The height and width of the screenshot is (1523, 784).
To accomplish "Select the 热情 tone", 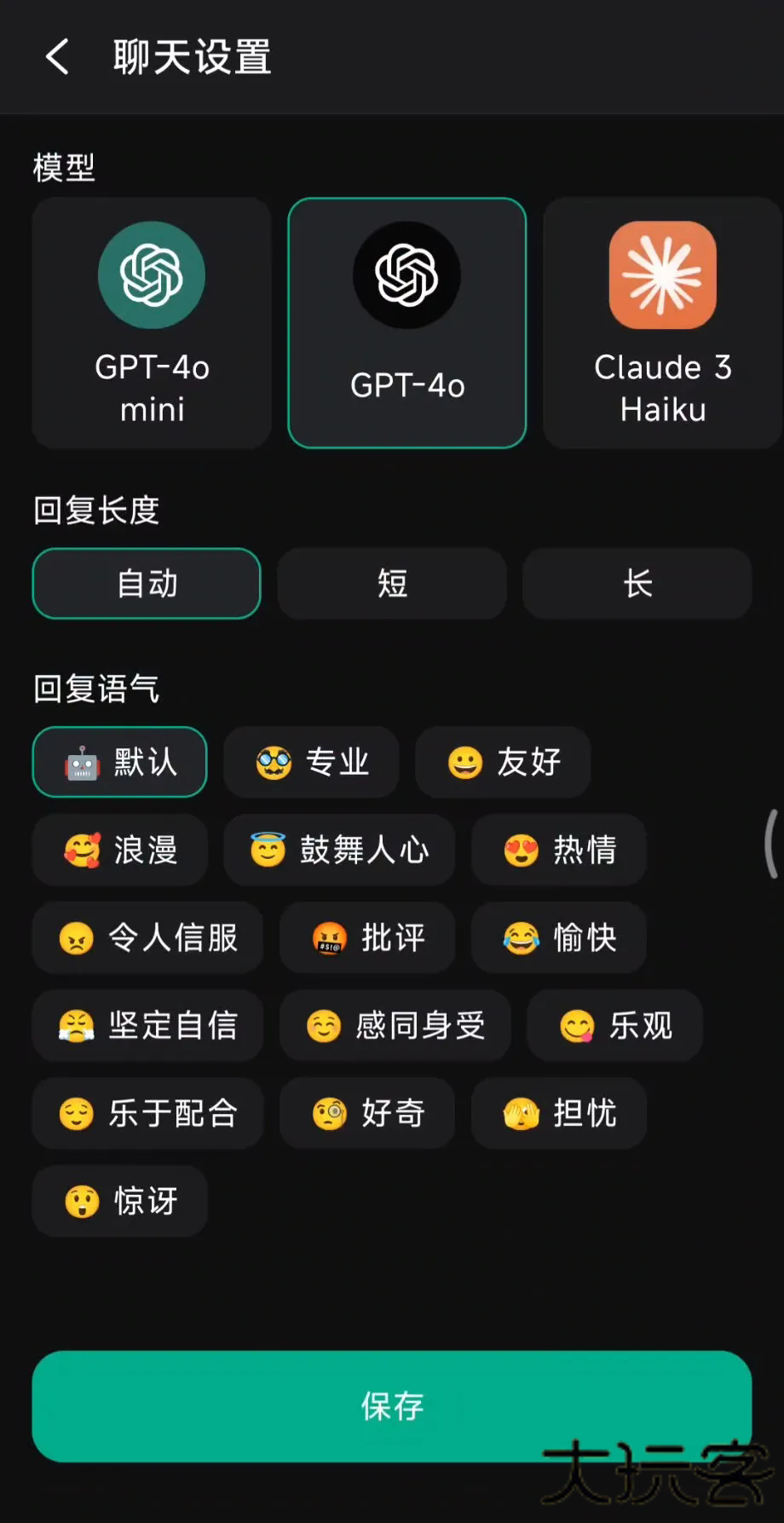I will click(559, 850).
